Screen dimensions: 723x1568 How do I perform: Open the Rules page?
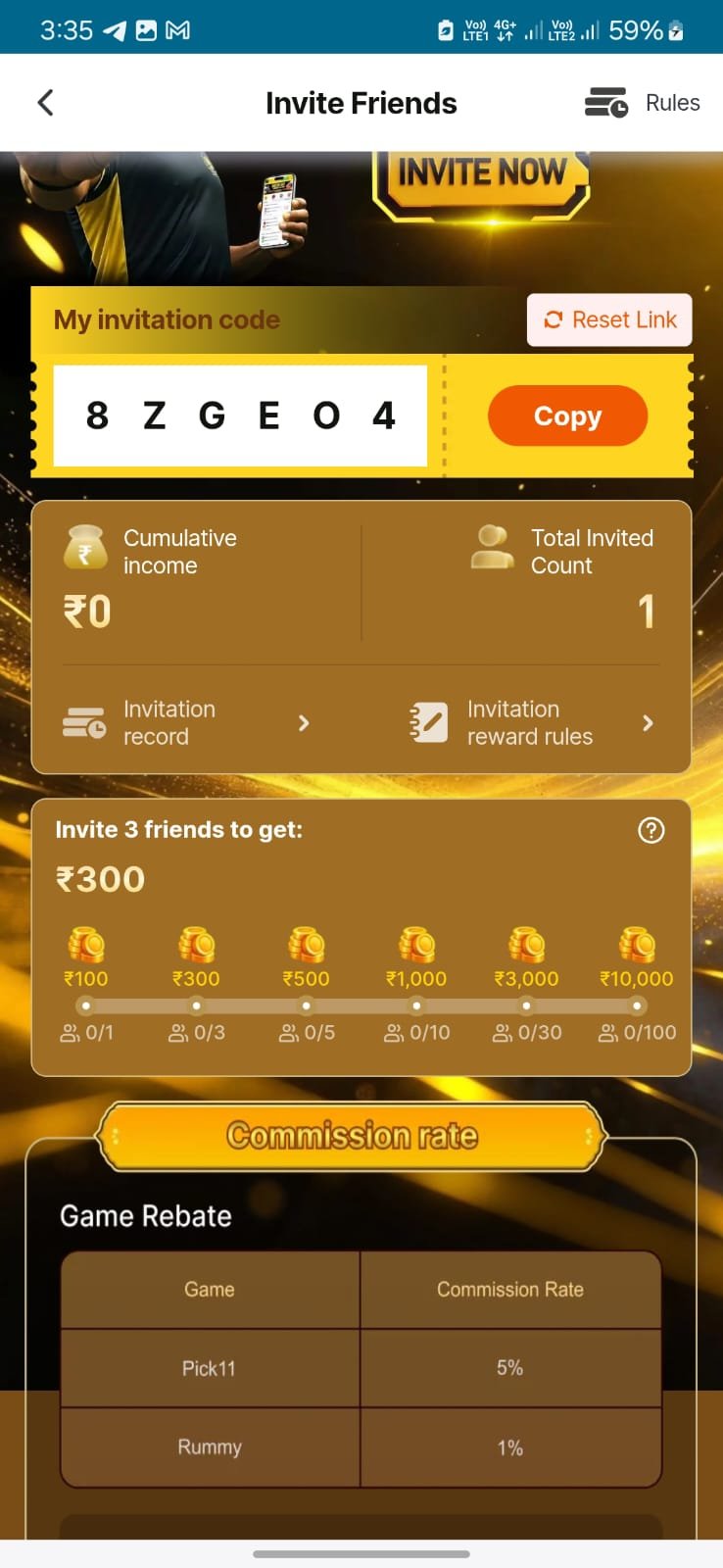pos(643,103)
